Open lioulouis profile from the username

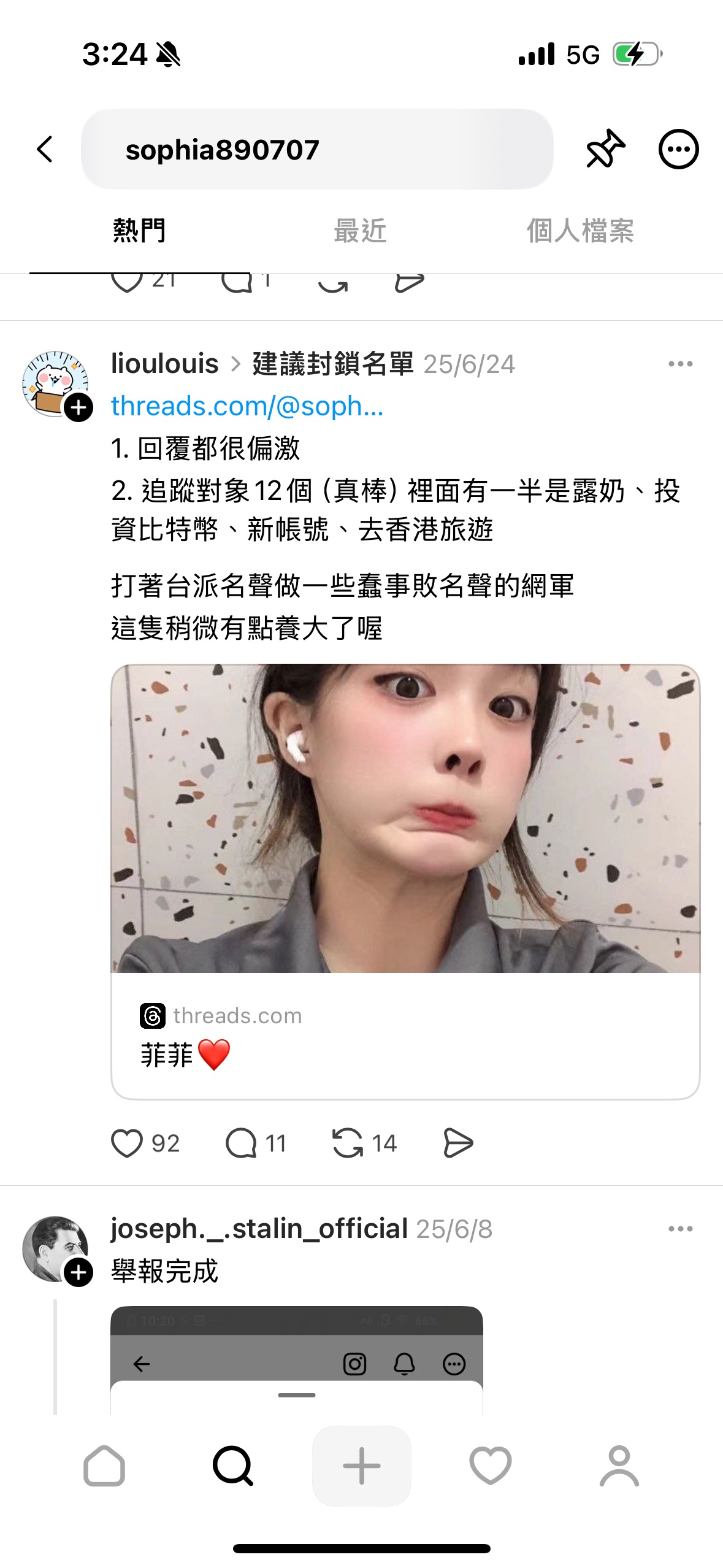164,364
